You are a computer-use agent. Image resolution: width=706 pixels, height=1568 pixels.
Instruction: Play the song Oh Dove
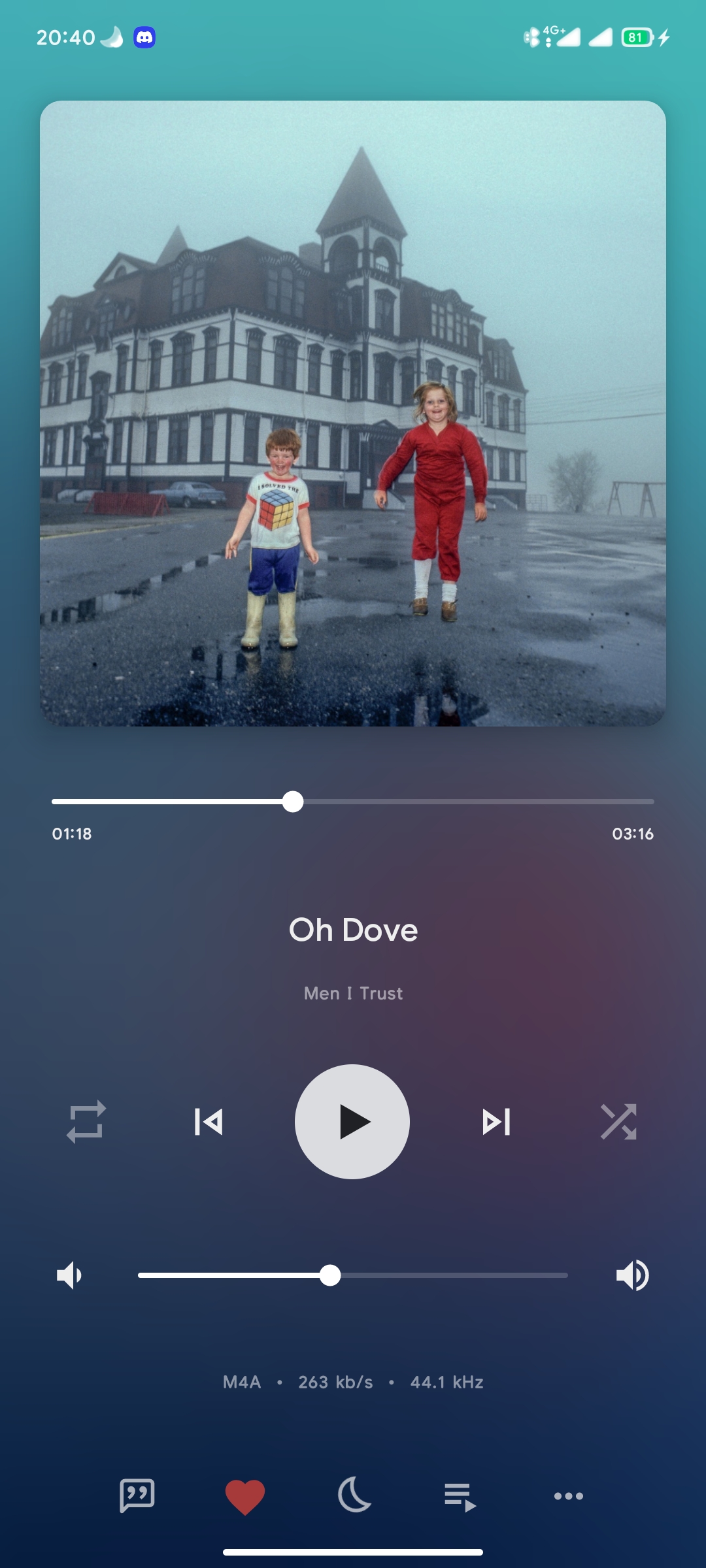pyautogui.click(x=352, y=1122)
